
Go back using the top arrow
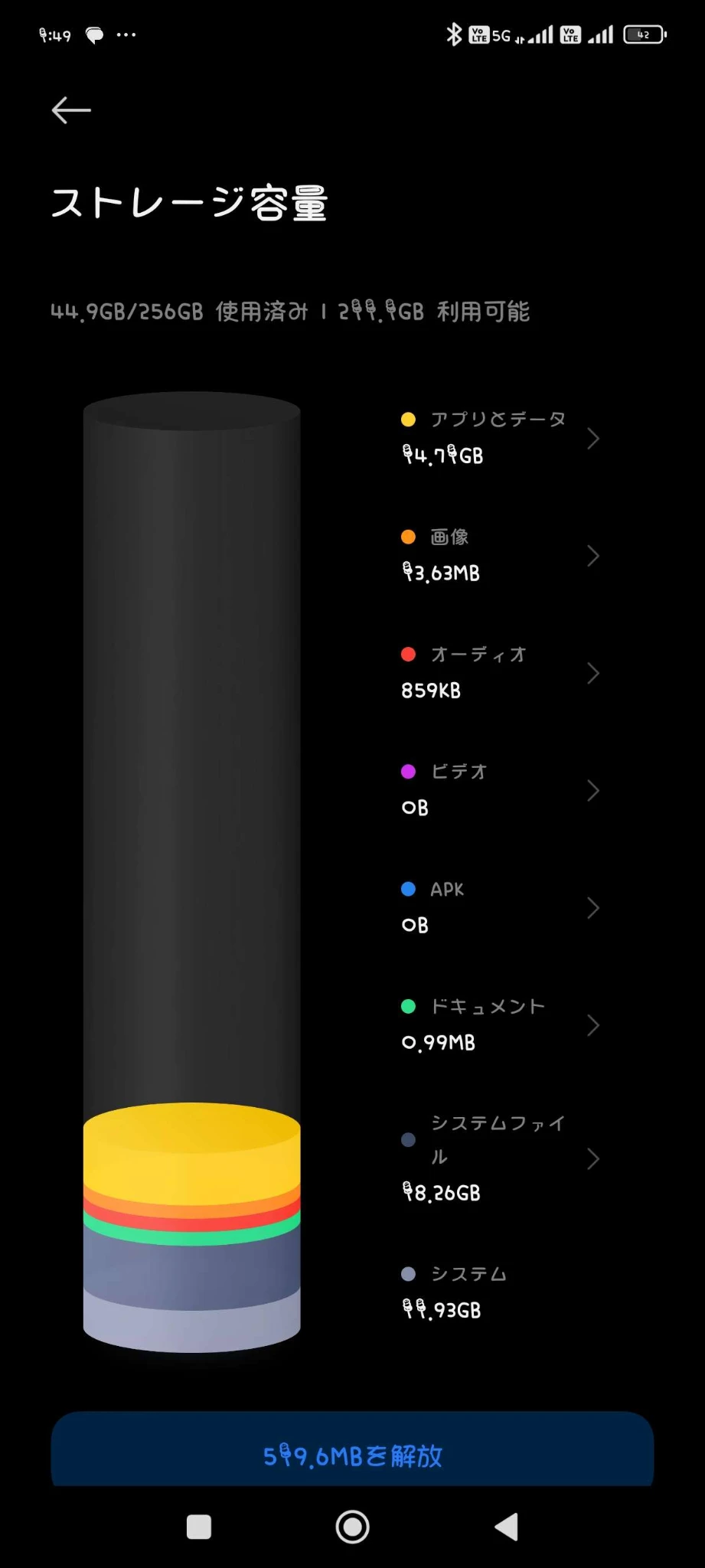pos(71,110)
